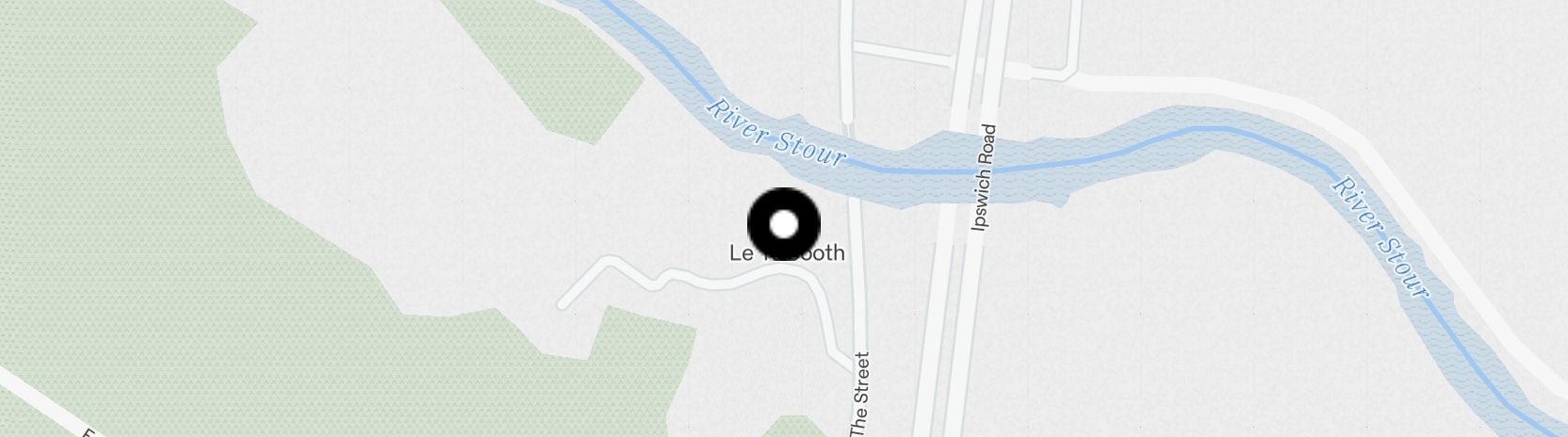Tap the location pin at Le Talbooth

pyautogui.click(x=784, y=225)
